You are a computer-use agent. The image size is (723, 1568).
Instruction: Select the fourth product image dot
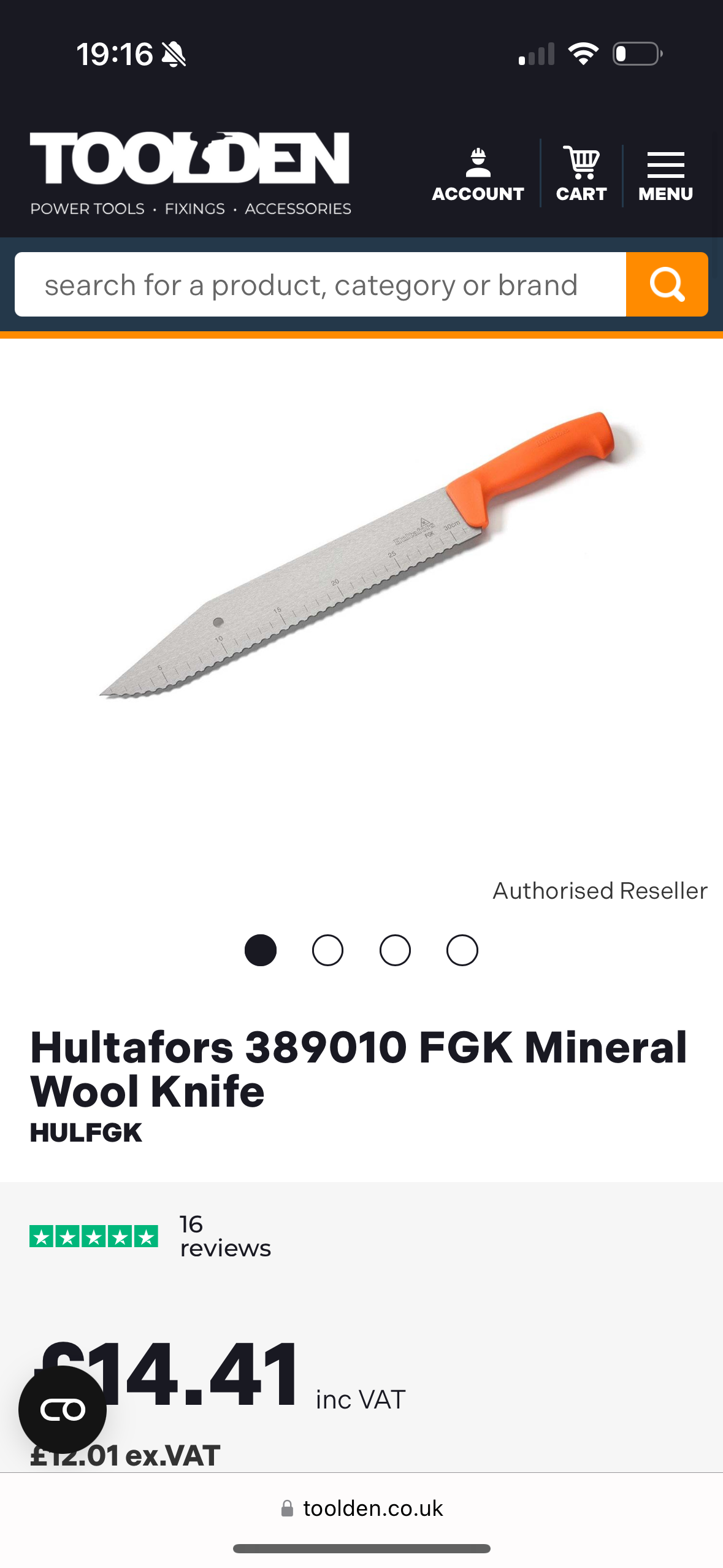tap(462, 950)
